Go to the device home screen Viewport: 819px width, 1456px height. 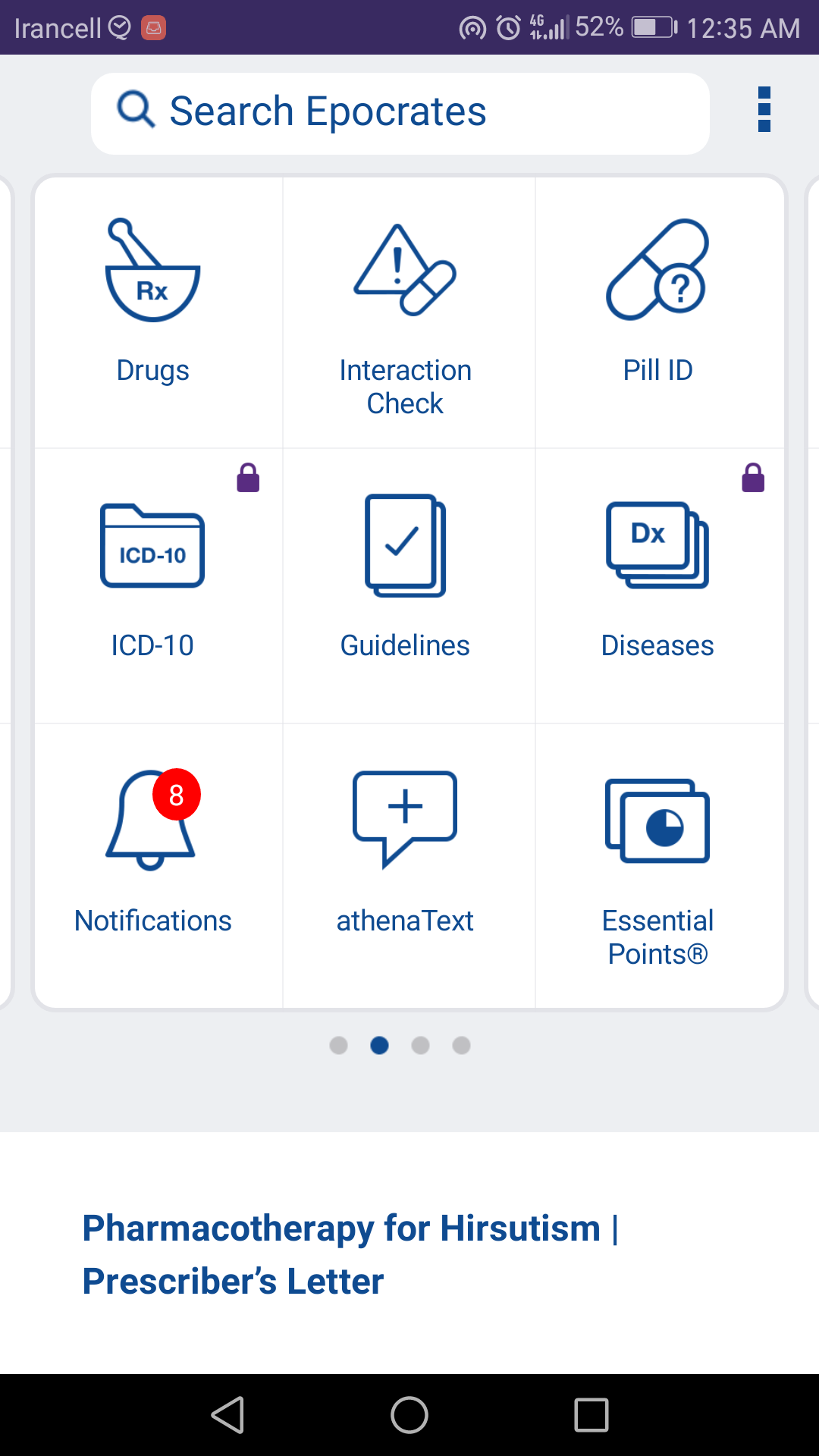coord(409,1415)
